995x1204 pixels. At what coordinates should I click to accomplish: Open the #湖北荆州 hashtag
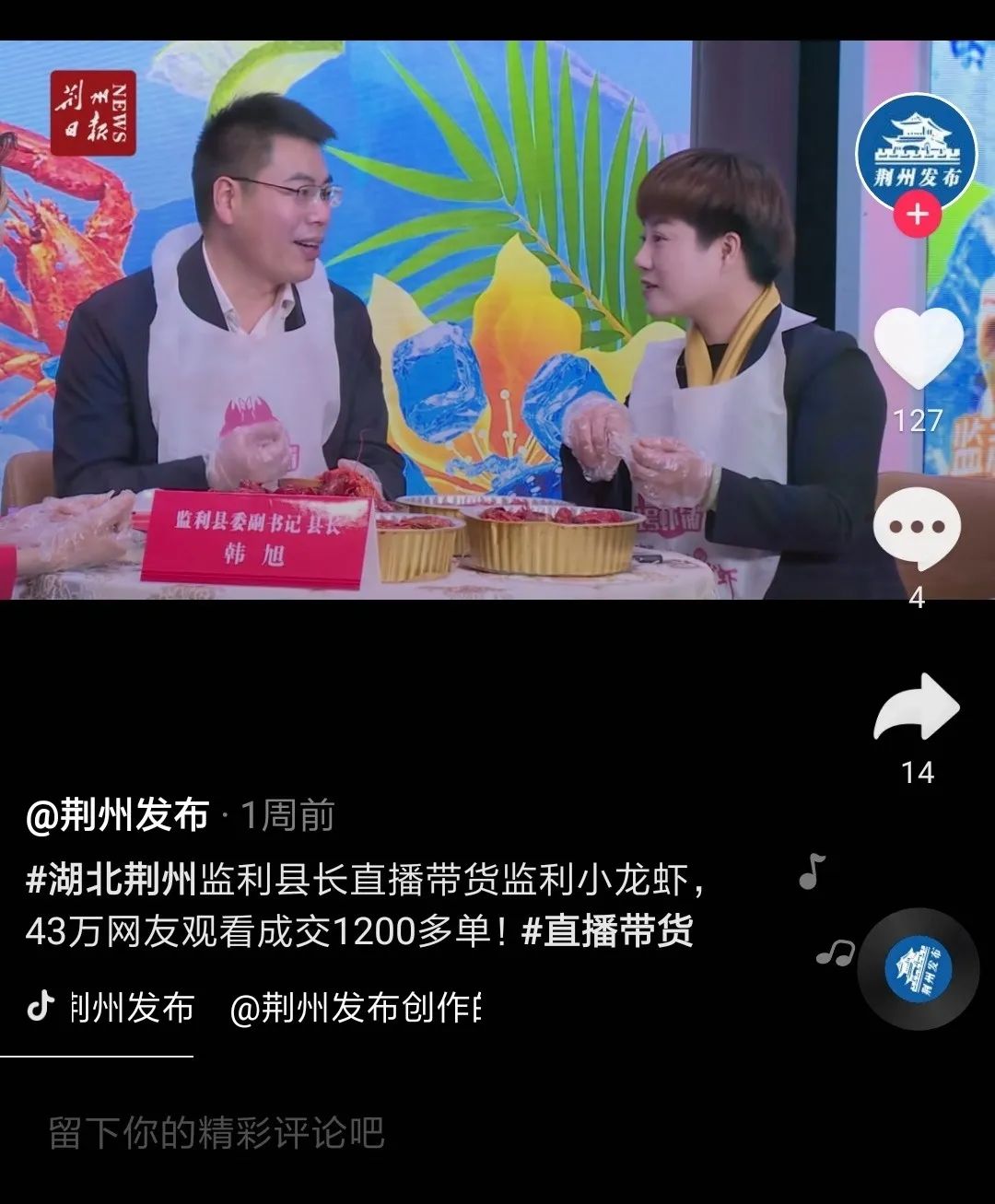(111, 880)
